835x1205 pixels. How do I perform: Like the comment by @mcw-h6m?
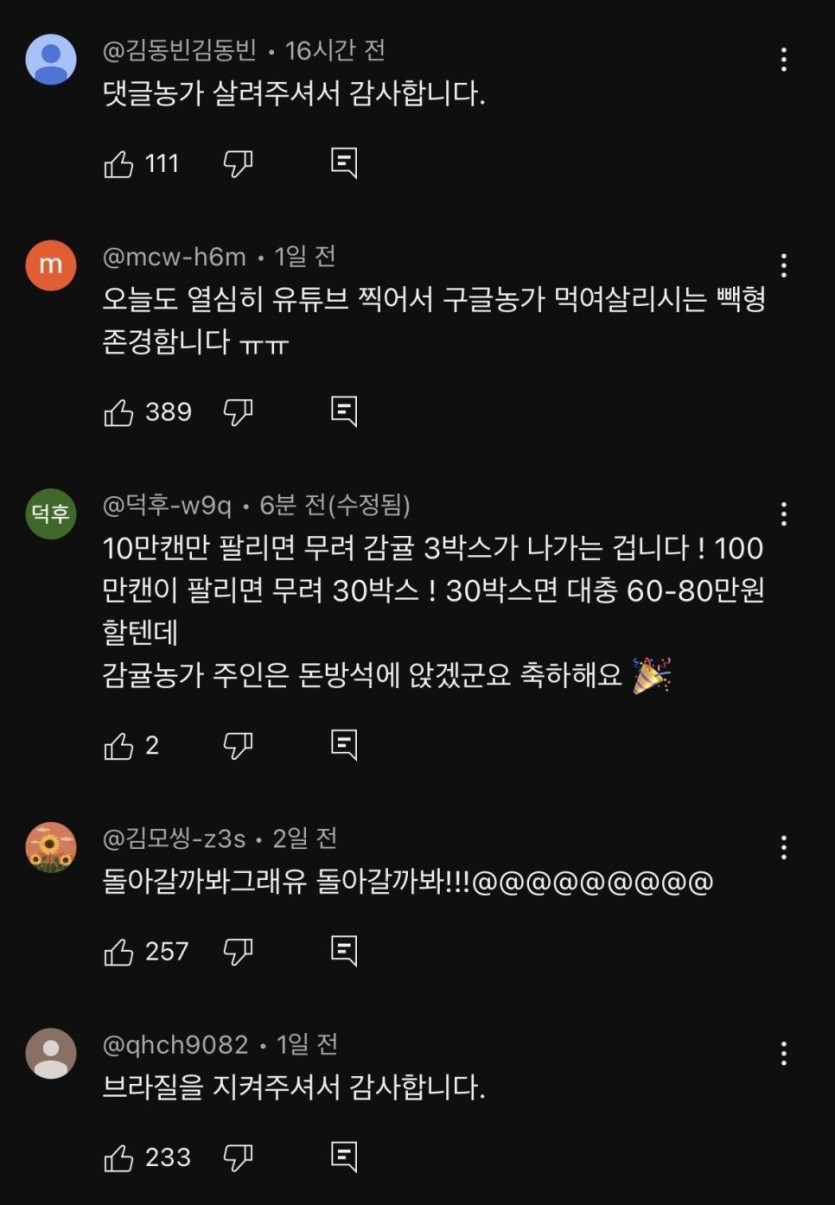tap(119, 412)
